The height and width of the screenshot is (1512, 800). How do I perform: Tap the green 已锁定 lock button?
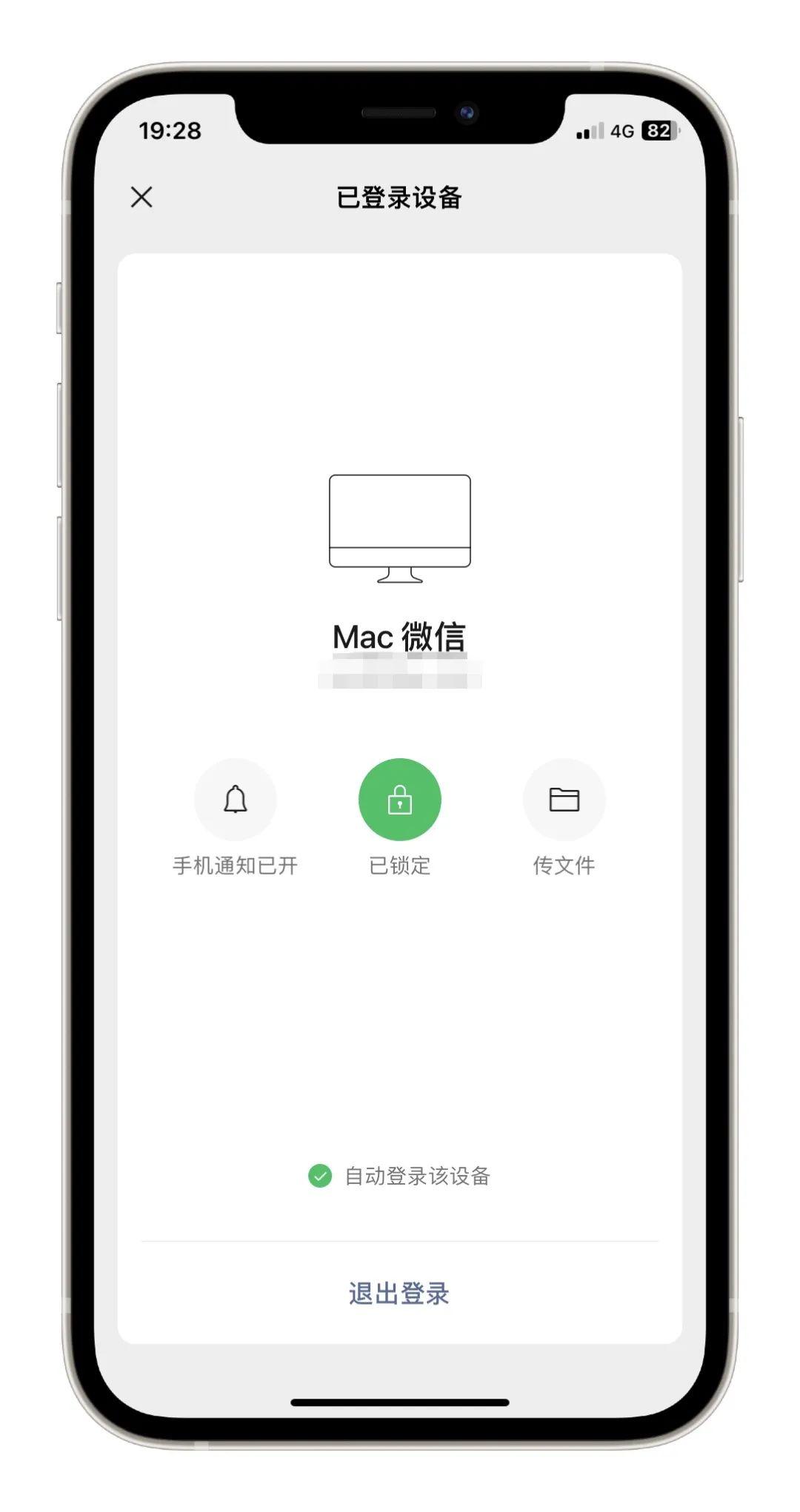click(400, 800)
